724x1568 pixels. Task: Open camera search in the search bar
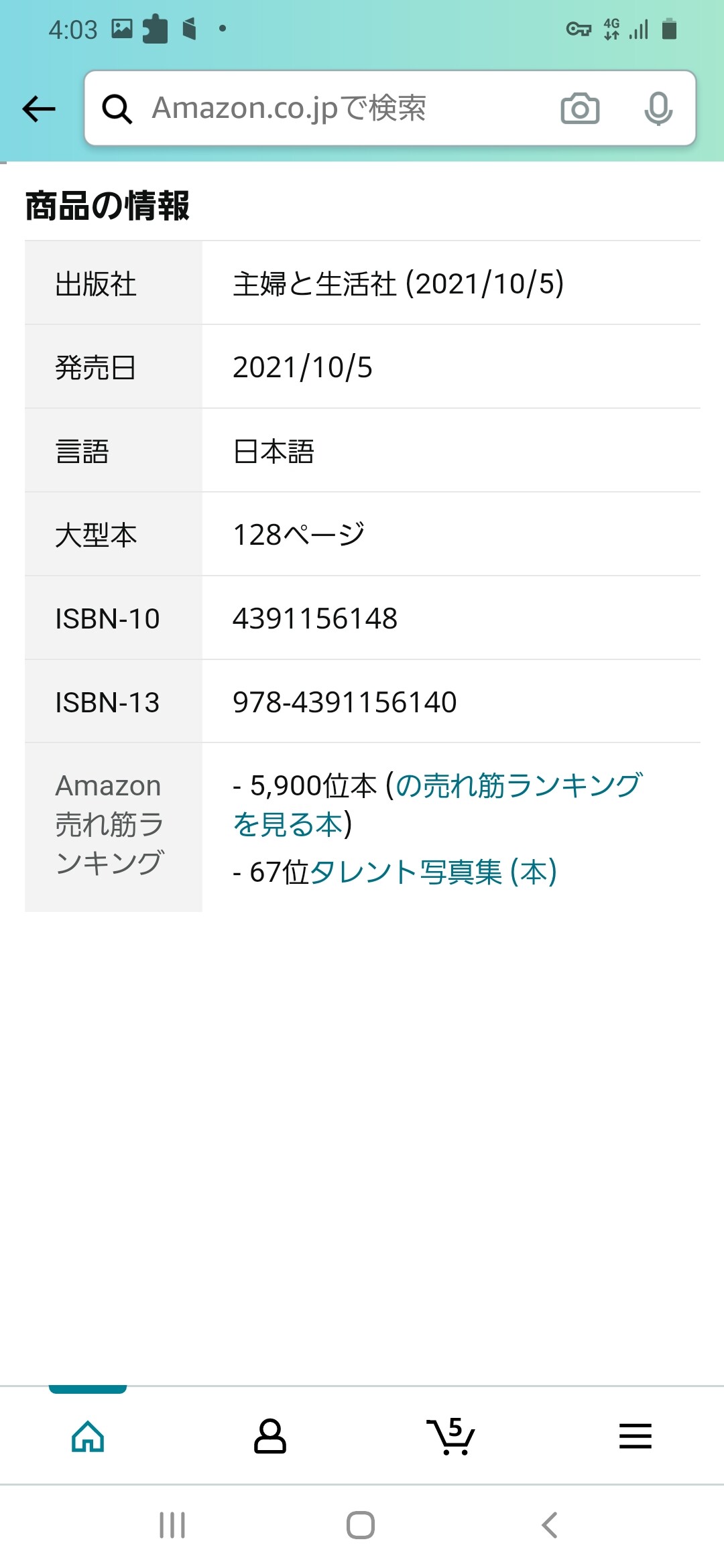point(580,109)
